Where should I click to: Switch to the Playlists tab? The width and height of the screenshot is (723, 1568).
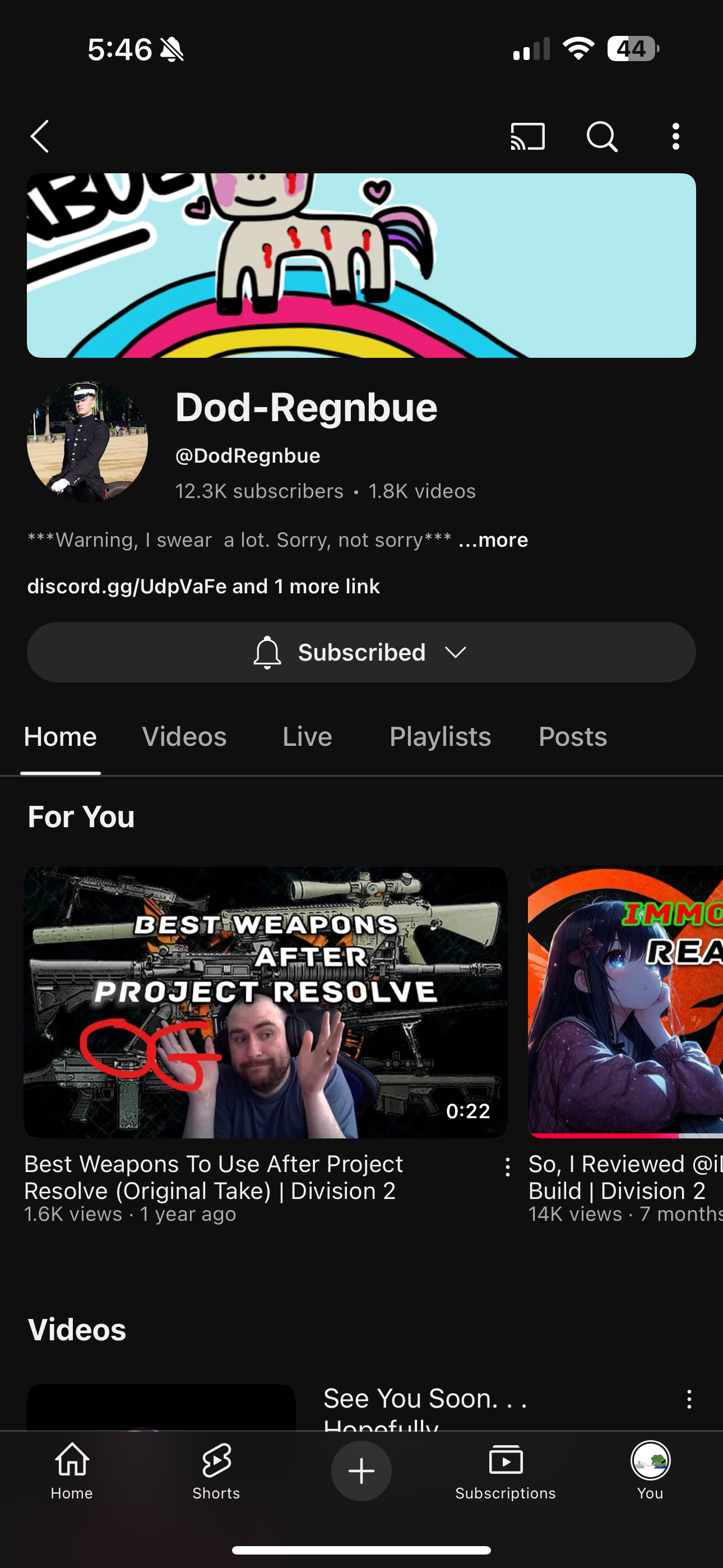440,736
